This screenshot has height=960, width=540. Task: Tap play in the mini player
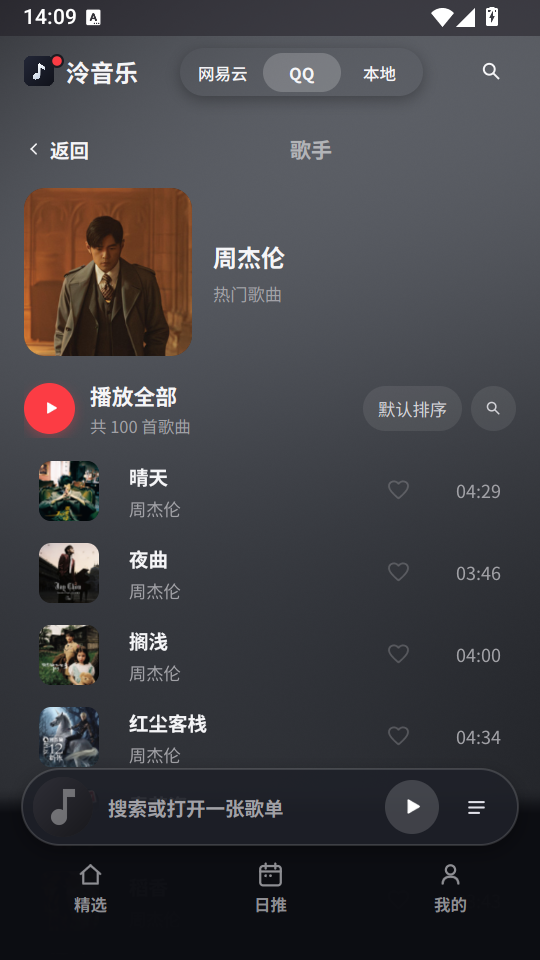tap(412, 807)
